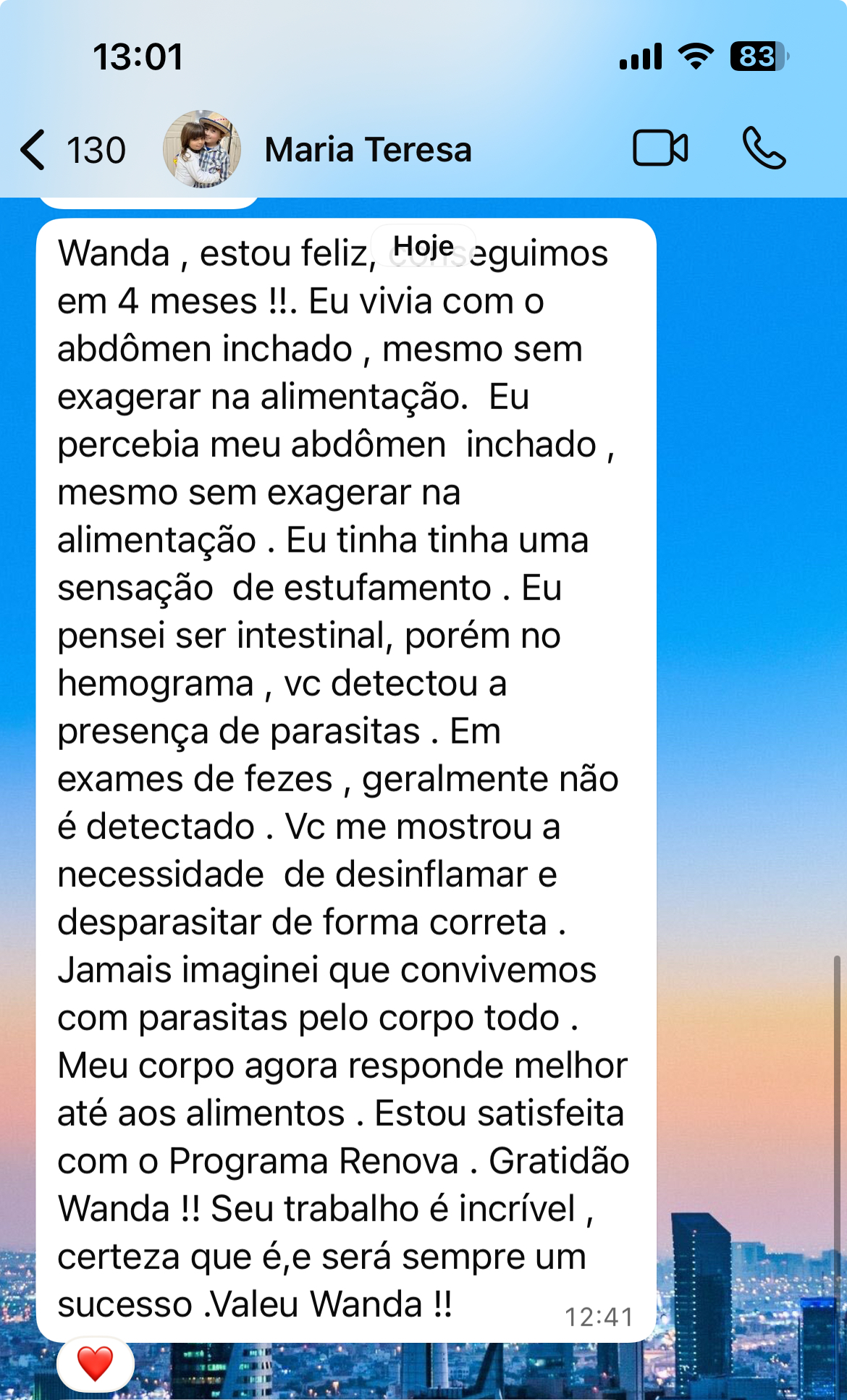Viewport: 847px width, 1400px height.
Task: Start a voice call with Maria Teresa
Action: click(763, 148)
